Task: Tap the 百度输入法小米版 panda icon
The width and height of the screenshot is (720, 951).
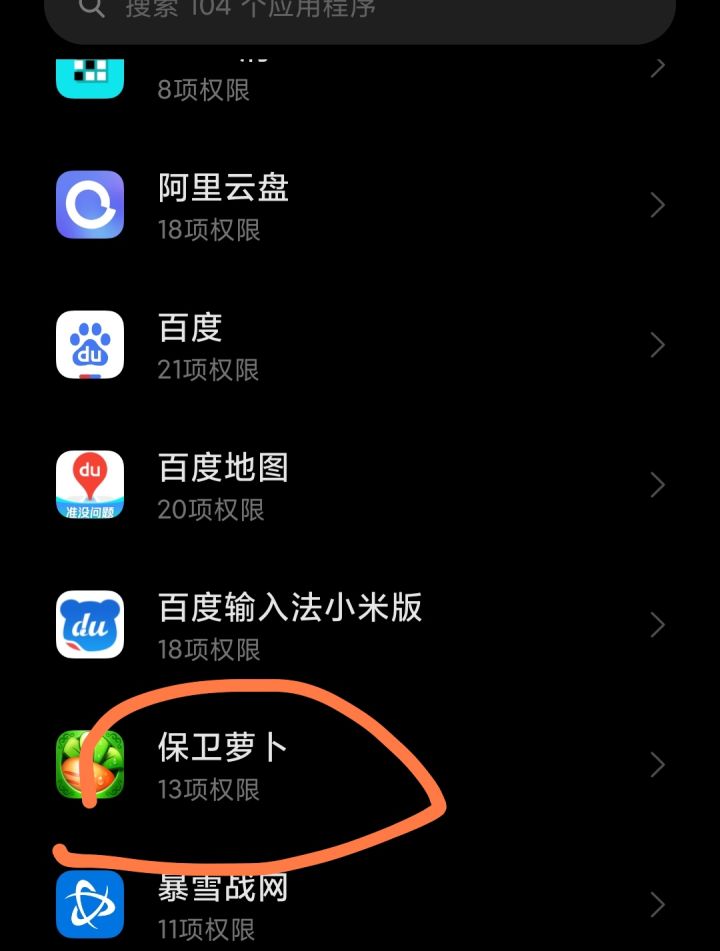Action: pyautogui.click(x=89, y=625)
